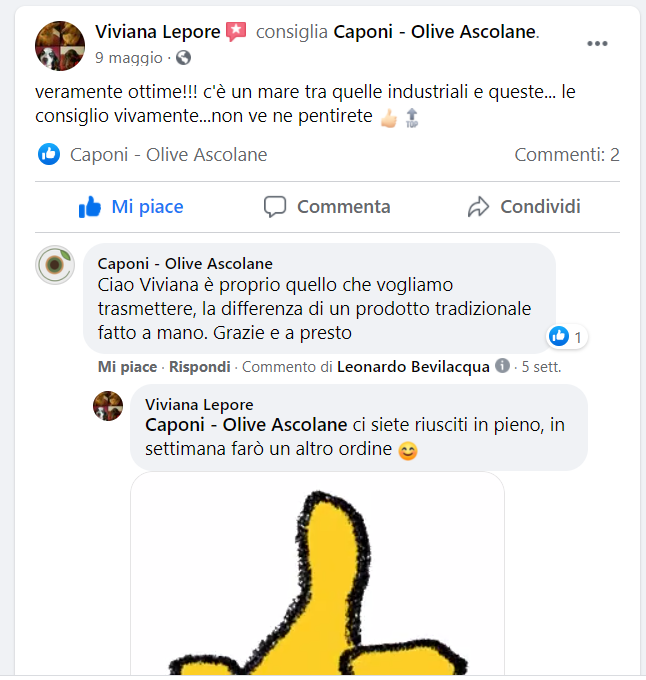Open the Commenti: 2 comments count
This screenshot has height=680, width=646.
pos(566,154)
